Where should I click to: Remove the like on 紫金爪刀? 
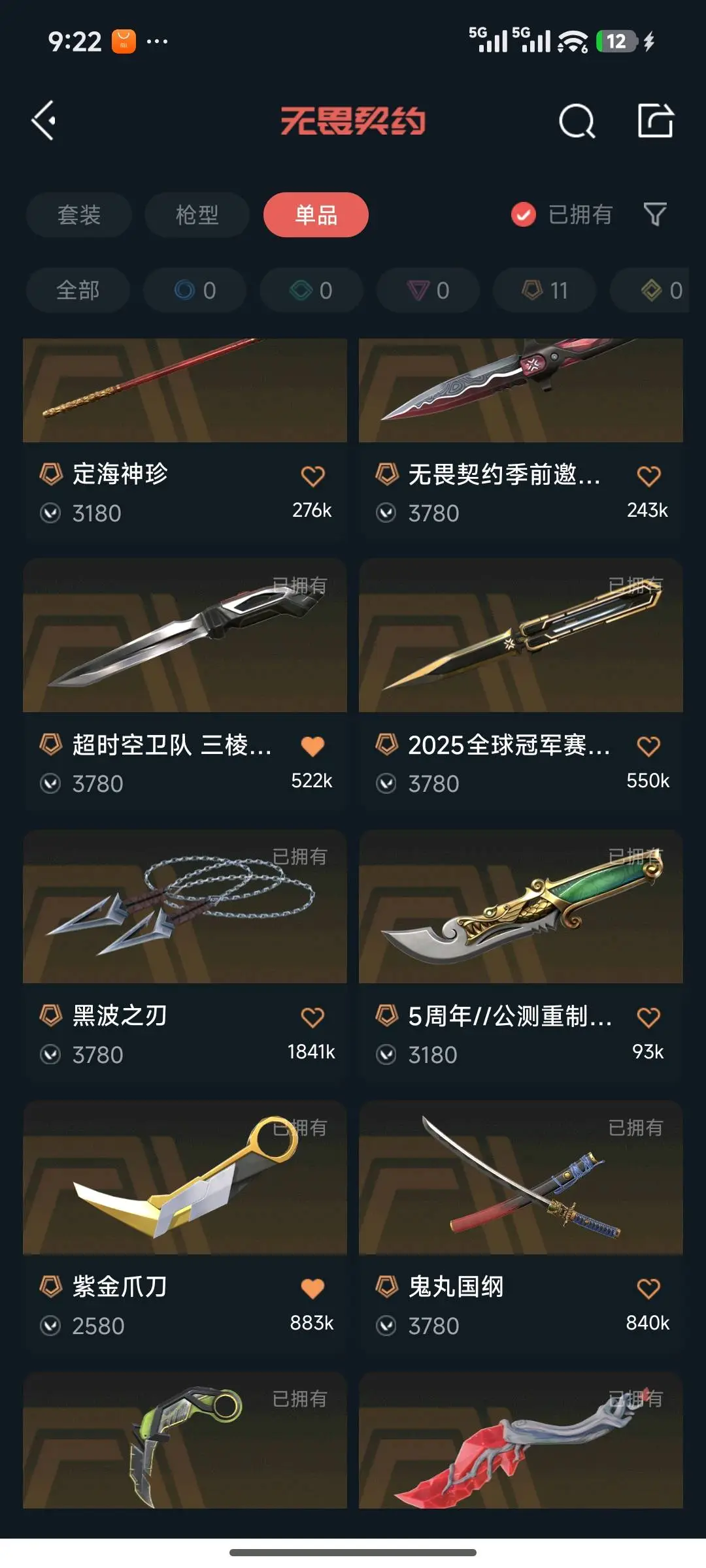coord(312,1288)
